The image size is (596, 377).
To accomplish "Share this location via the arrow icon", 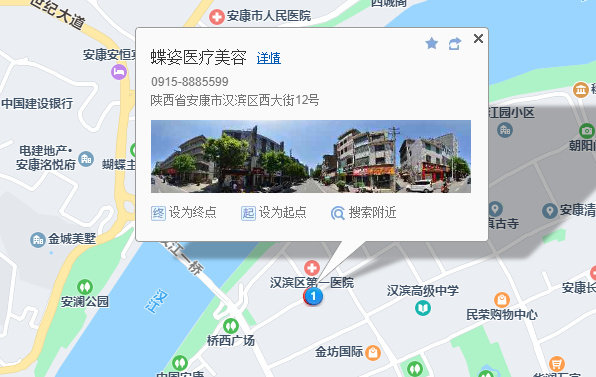I will click(455, 44).
